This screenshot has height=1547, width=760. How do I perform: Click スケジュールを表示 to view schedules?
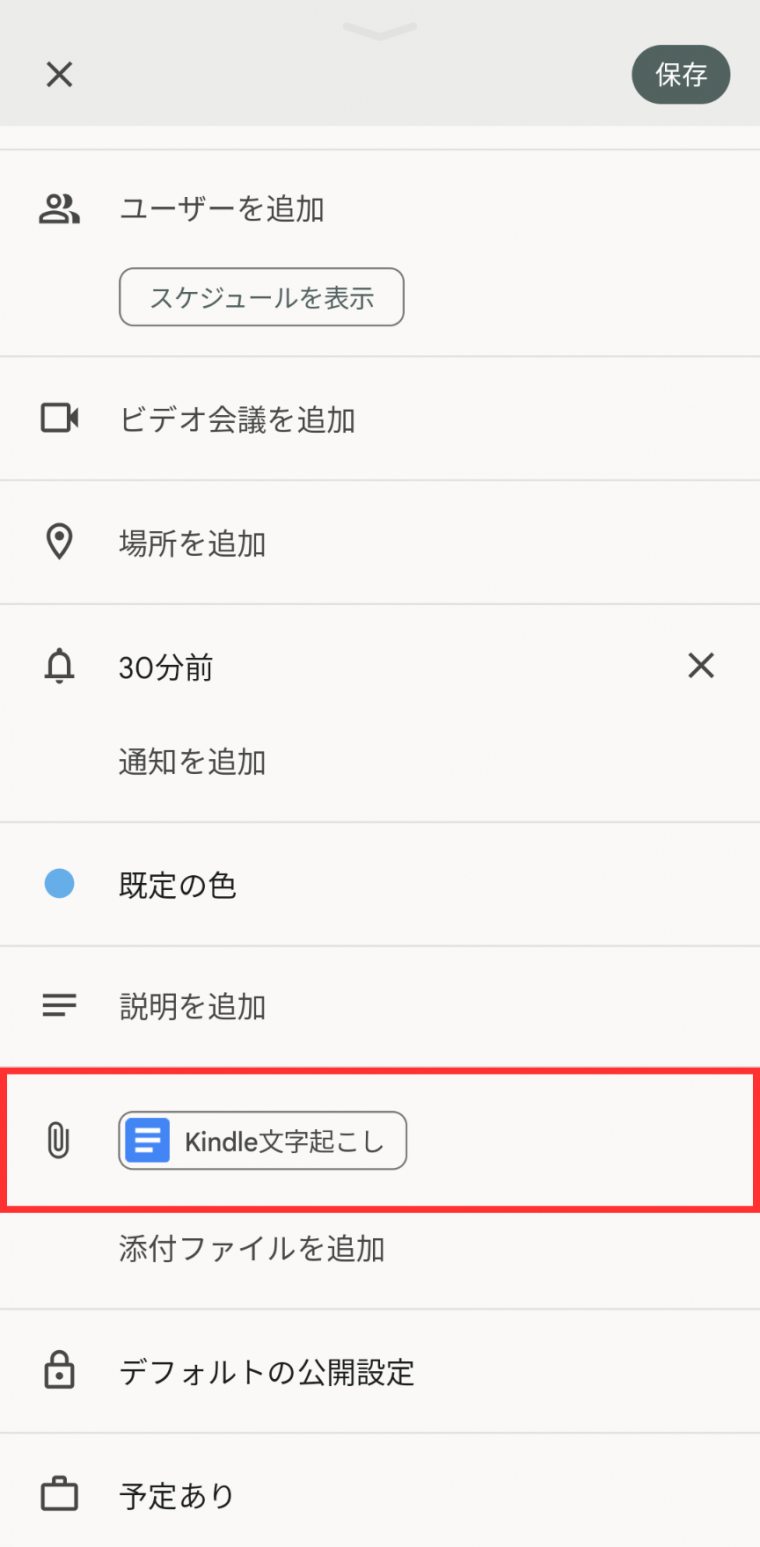tap(261, 297)
